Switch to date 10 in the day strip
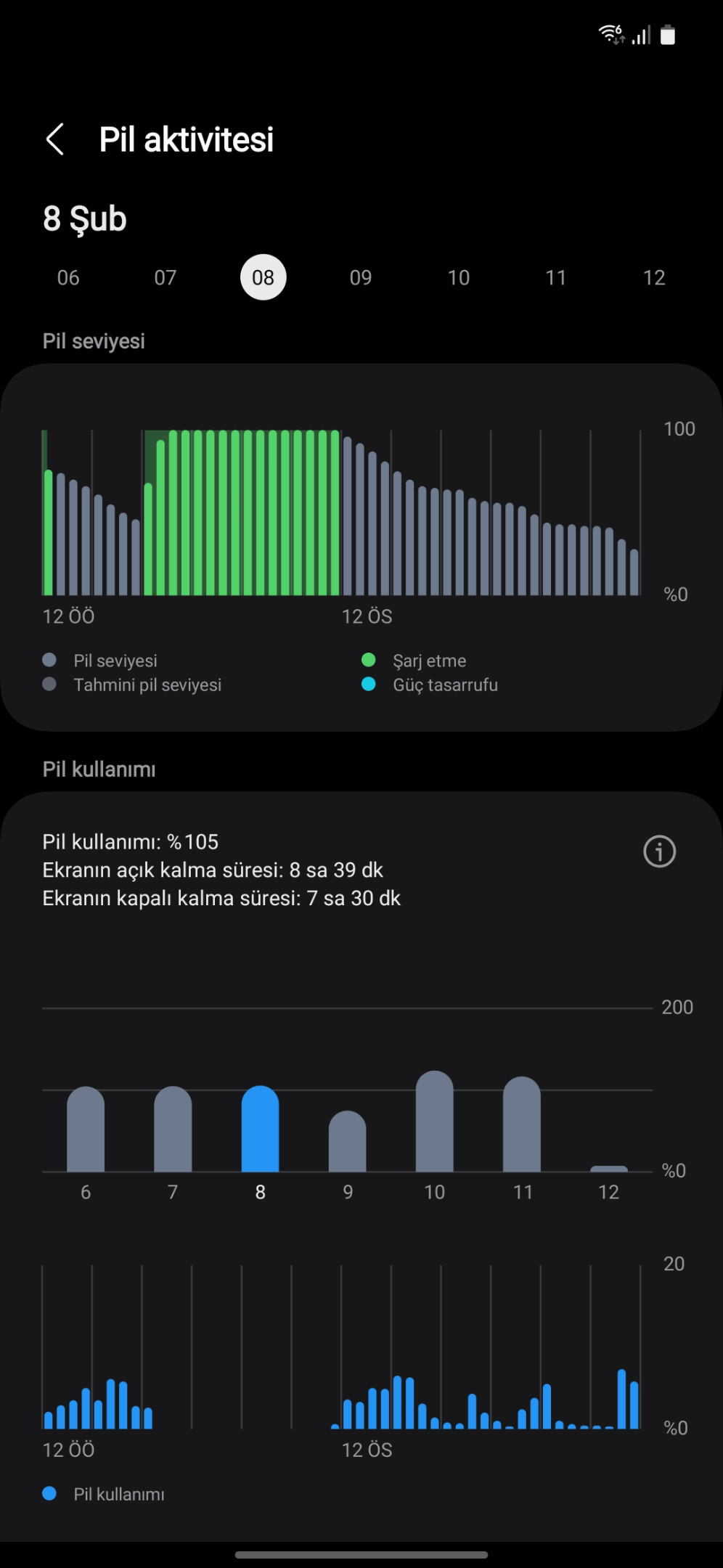The image size is (723, 1568). pos(459,277)
